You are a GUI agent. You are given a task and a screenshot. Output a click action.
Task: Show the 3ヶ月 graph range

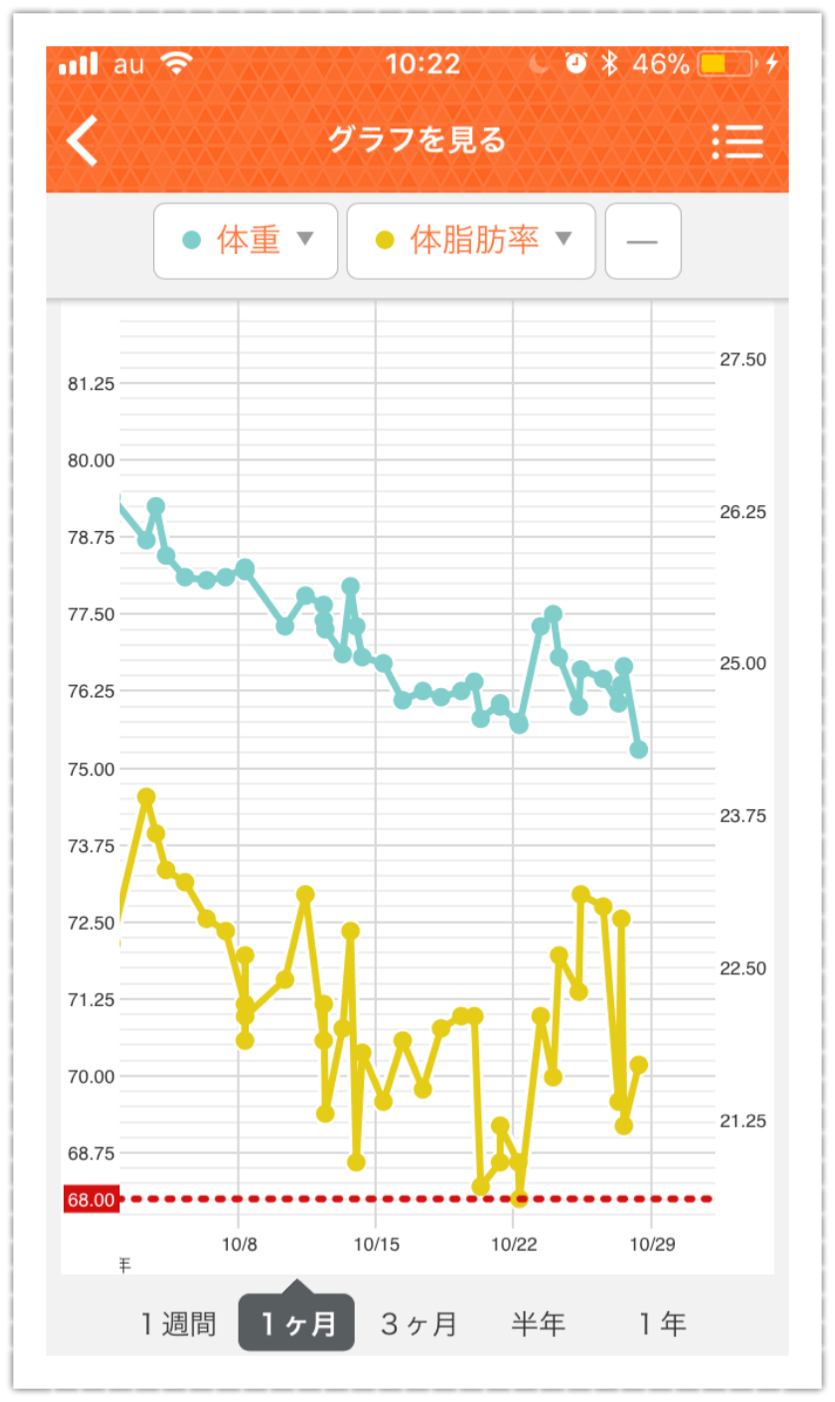418,1324
